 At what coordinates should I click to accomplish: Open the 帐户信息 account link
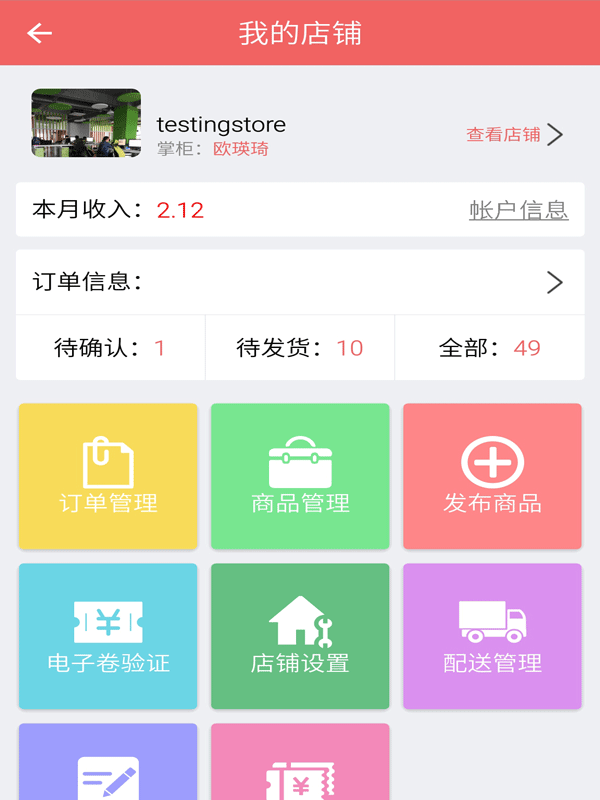click(x=518, y=210)
